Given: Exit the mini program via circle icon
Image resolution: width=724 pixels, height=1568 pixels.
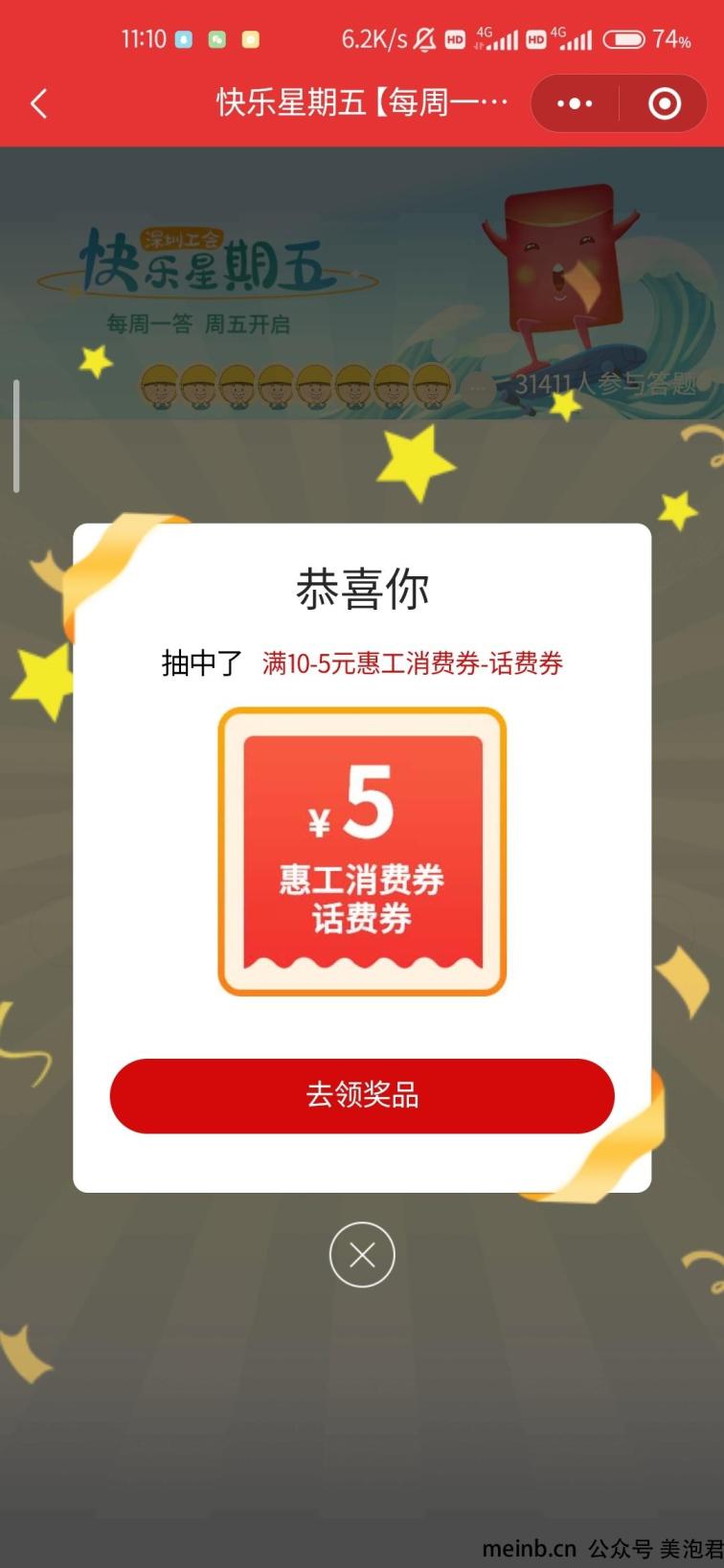Looking at the screenshot, I should click(665, 103).
